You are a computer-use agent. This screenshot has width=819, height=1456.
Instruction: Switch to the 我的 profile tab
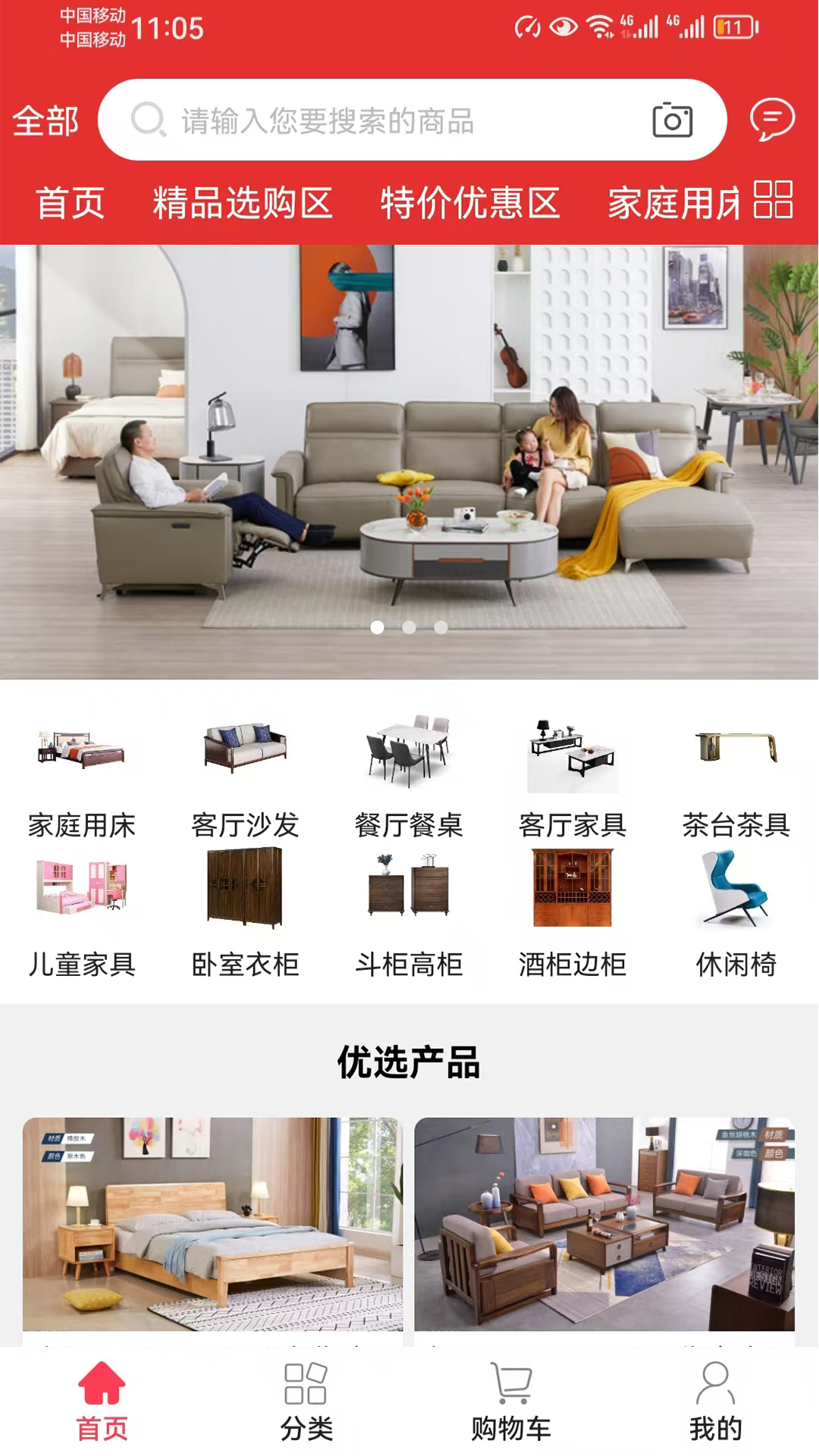click(x=715, y=1402)
